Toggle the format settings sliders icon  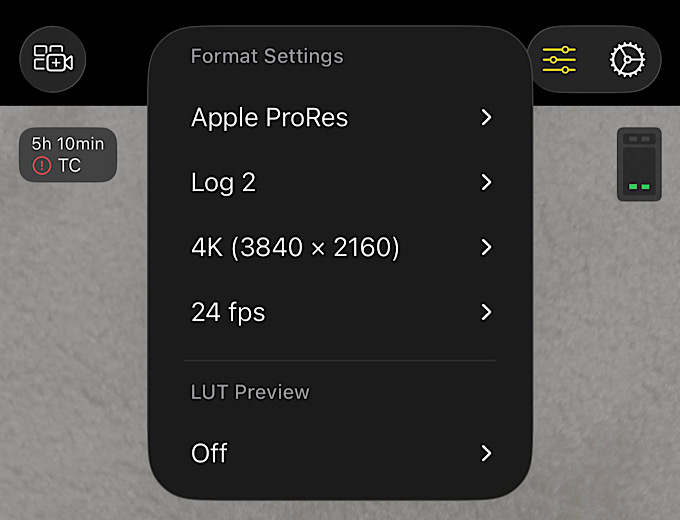559,59
